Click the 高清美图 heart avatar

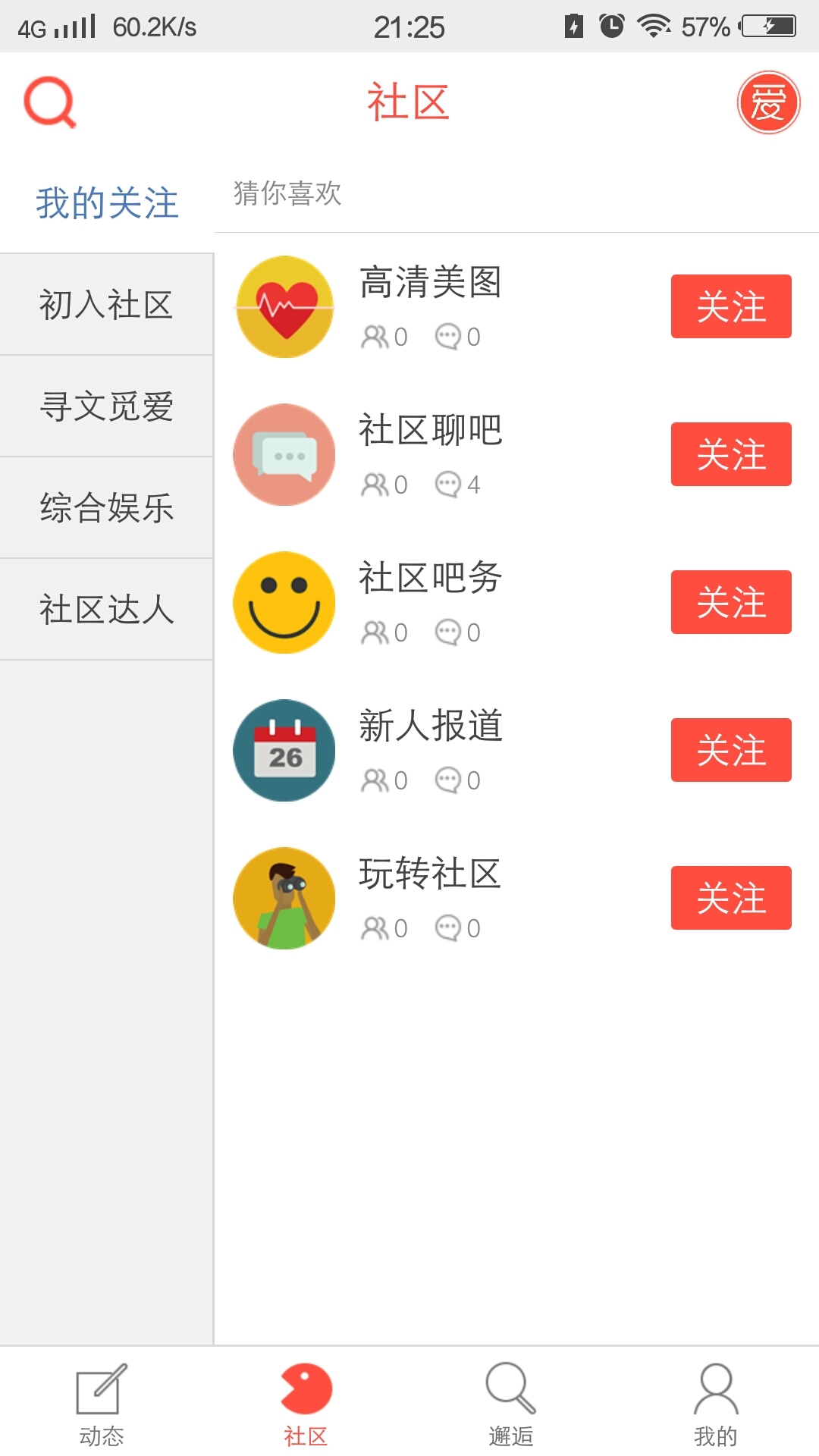(x=284, y=306)
